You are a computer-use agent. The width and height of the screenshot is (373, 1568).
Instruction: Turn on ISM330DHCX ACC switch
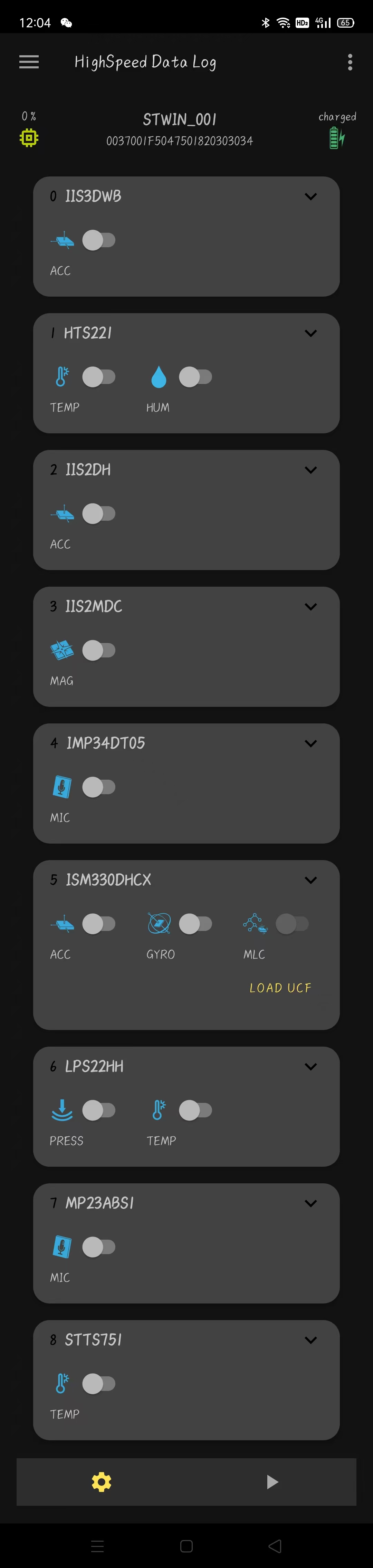[x=98, y=924]
